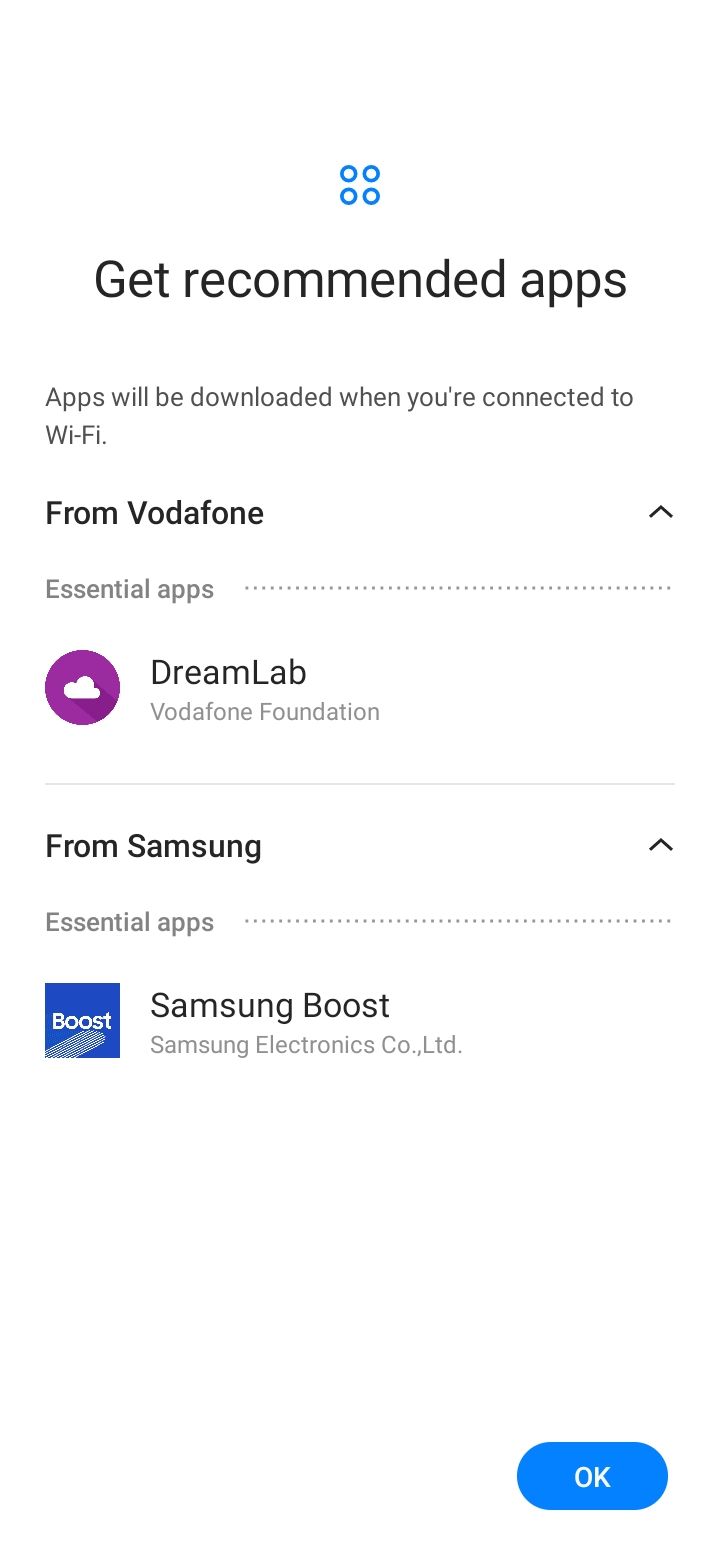Image resolution: width=720 pixels, height=1544 pixels.
Task: Confirm with the OK button
Action: click(592, 1476)
